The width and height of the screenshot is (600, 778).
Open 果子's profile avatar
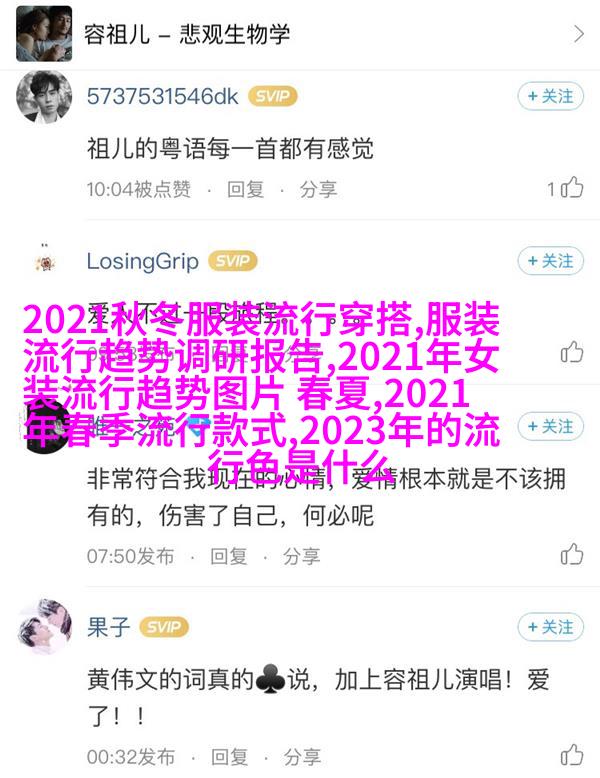(44, 629)
